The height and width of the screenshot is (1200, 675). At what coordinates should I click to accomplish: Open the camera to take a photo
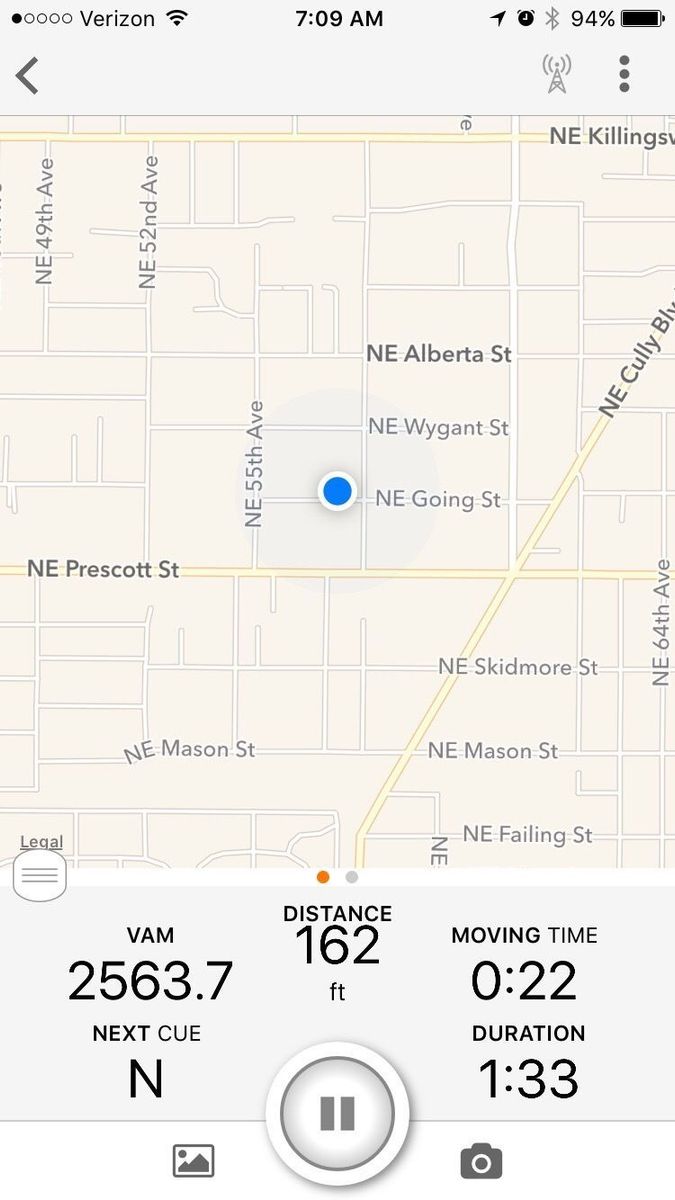pyautogui.click(x=481, y=1161)
